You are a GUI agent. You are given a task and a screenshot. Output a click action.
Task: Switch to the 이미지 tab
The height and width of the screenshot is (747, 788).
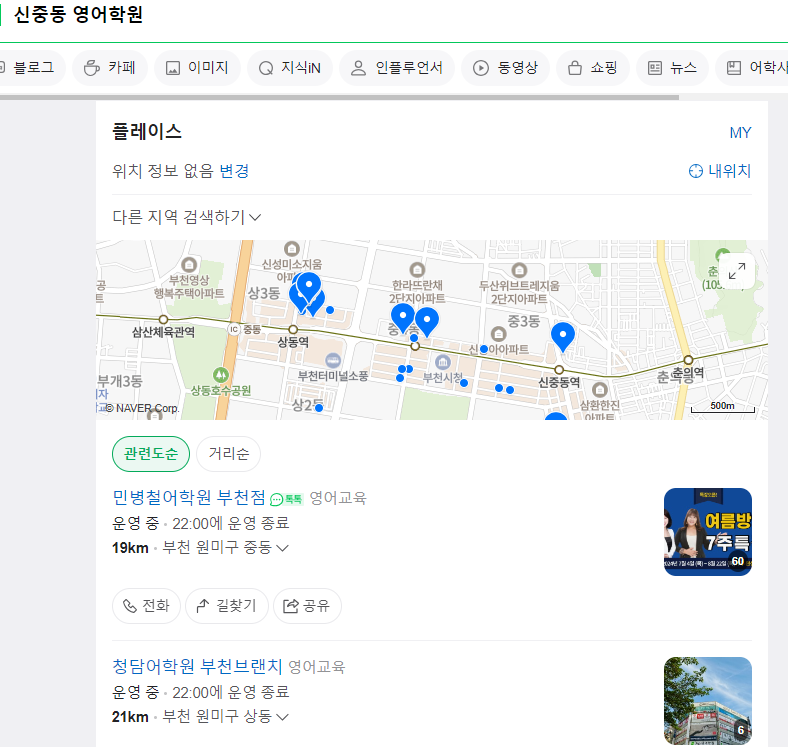point(197,68)
